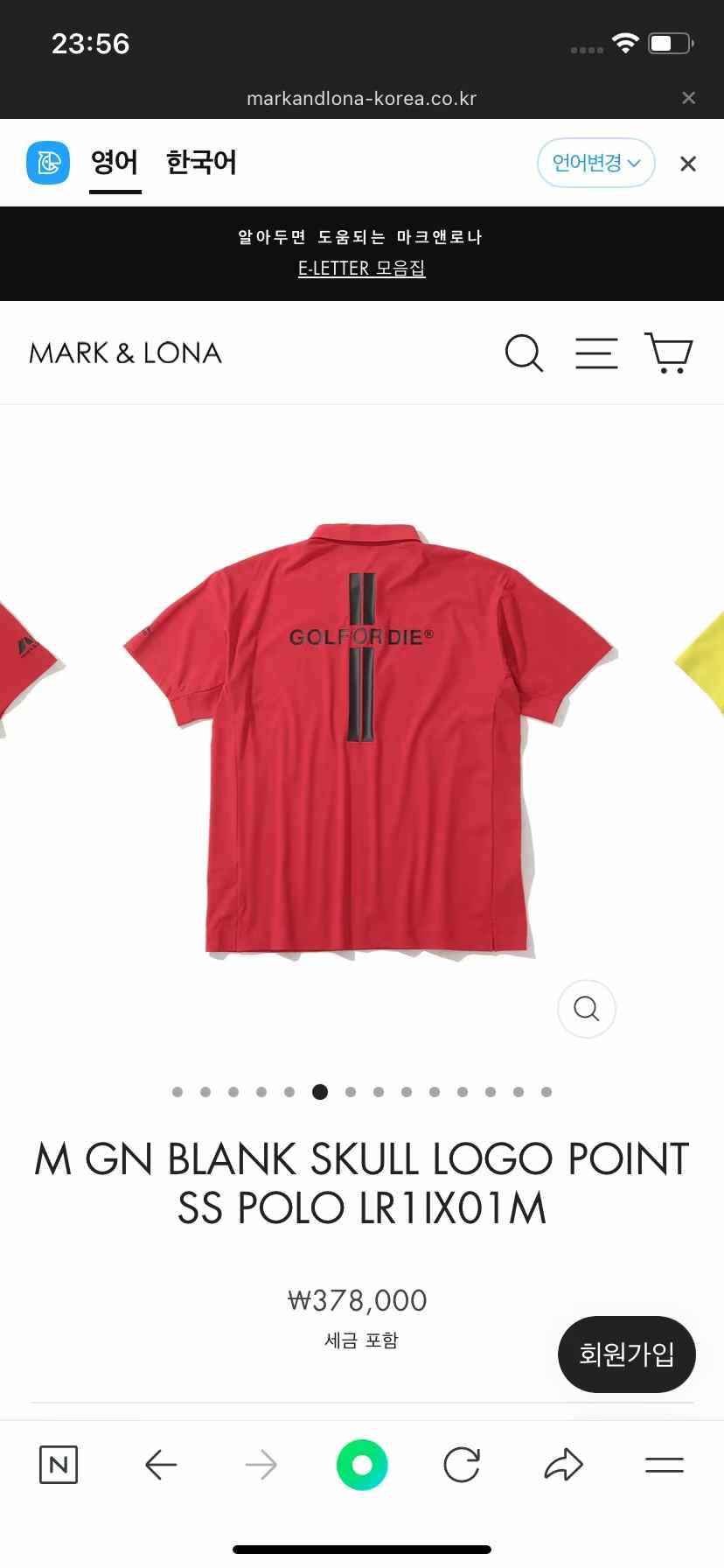724x1568 pixels.
Task: Share this product page
Action: click(x=563, y=1465)
